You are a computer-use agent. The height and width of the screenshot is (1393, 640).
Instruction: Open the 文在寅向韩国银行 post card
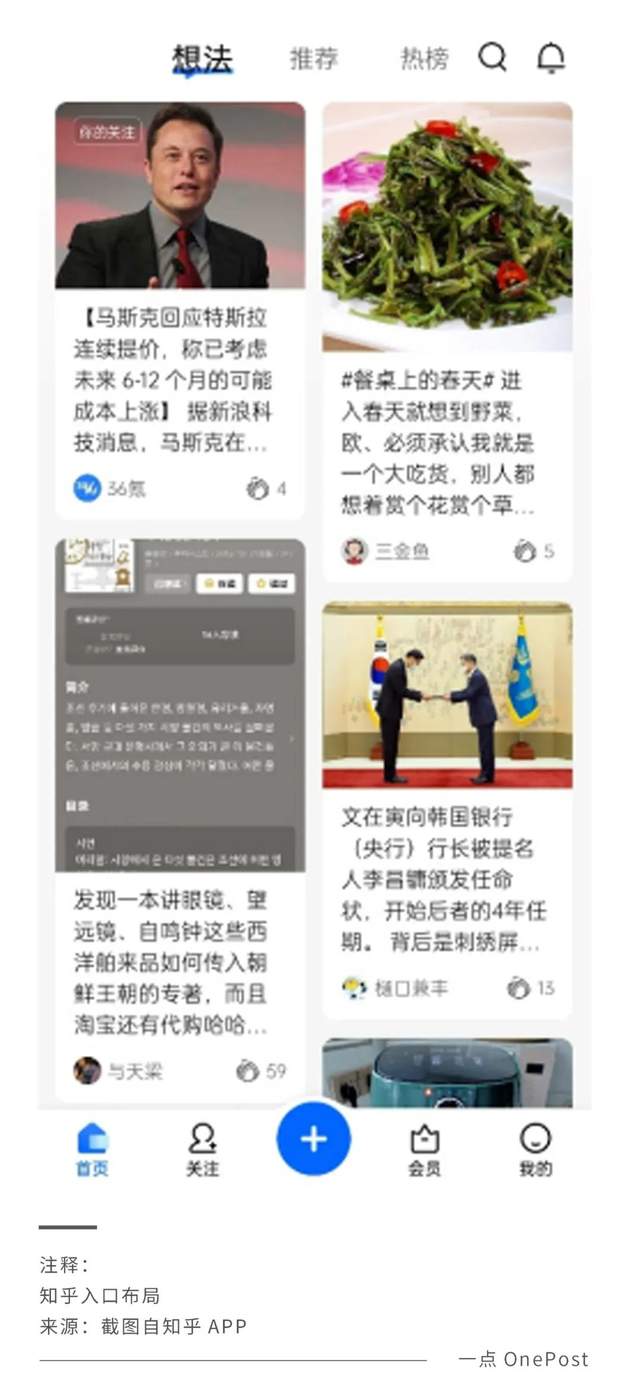coord(447,810)
